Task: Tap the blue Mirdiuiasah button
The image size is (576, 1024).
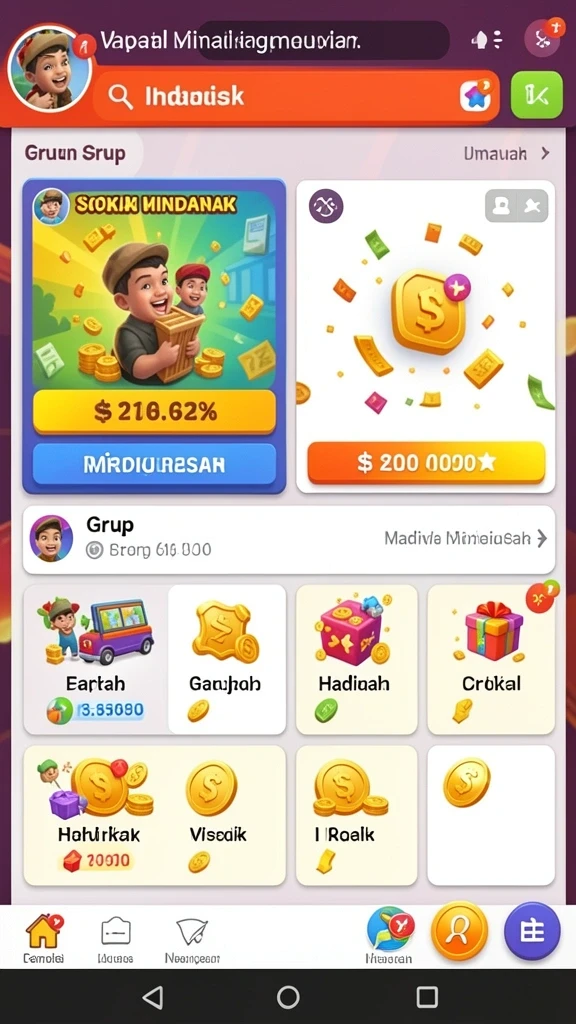Action: (154, 464)
